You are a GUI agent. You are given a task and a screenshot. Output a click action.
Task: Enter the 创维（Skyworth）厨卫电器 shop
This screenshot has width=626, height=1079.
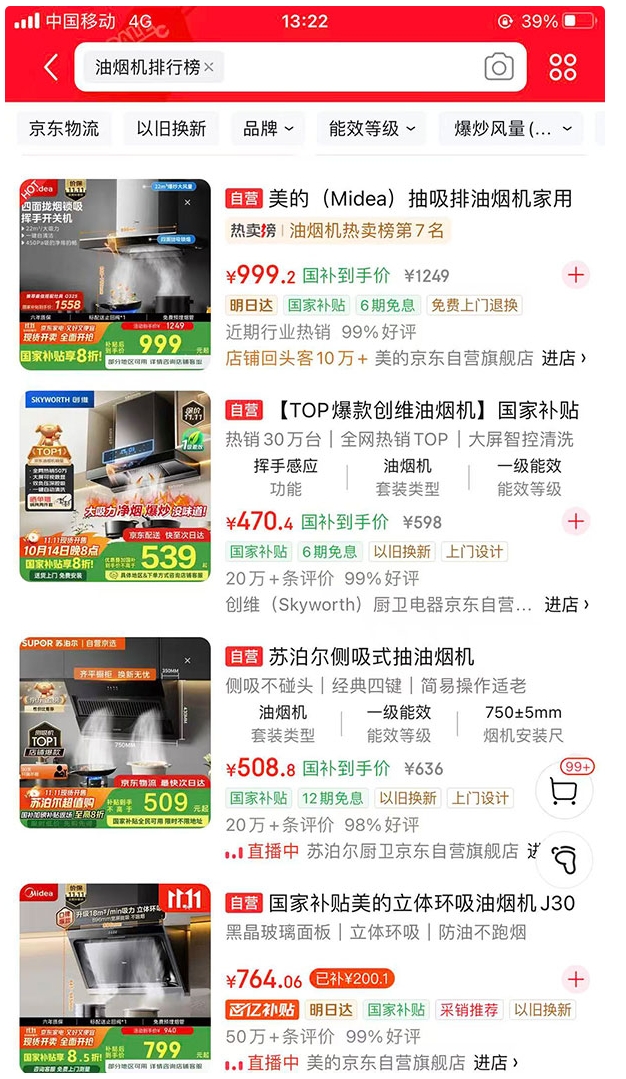pos(566,604)
